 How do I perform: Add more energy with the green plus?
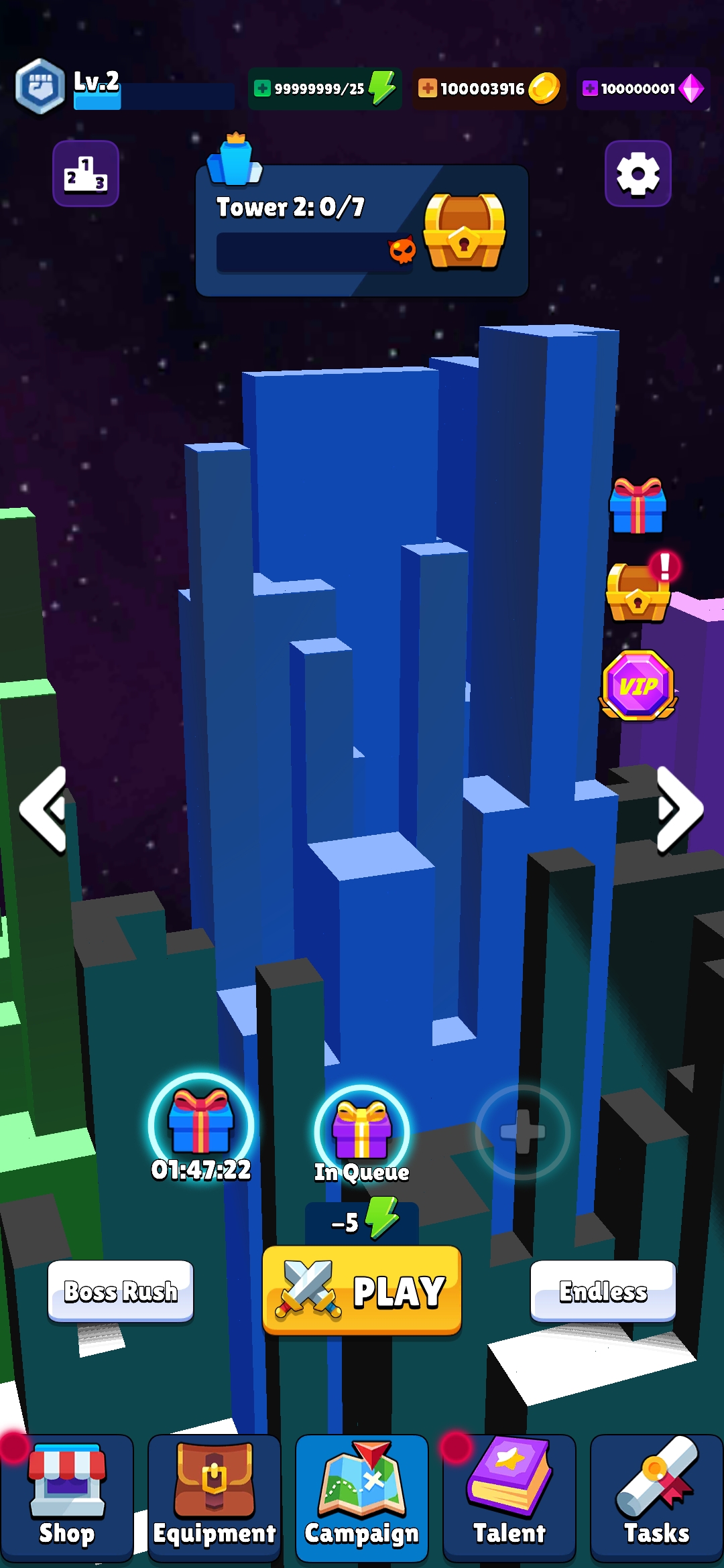coord(263,88)
